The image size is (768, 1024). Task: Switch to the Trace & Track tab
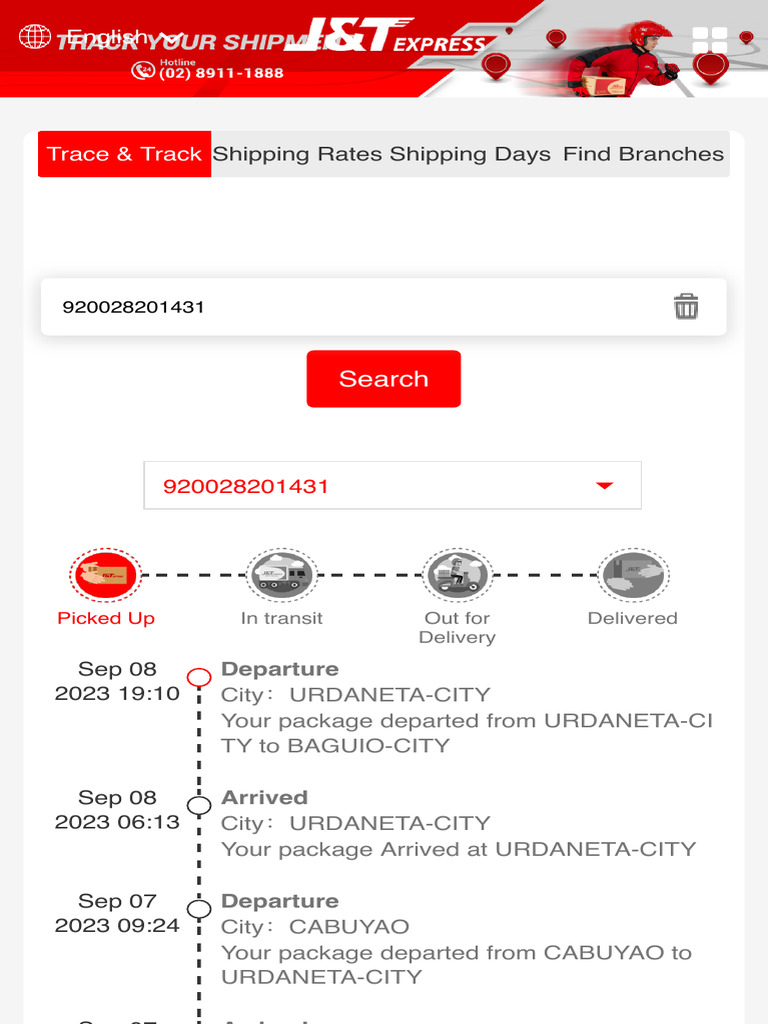click(125, 154)
